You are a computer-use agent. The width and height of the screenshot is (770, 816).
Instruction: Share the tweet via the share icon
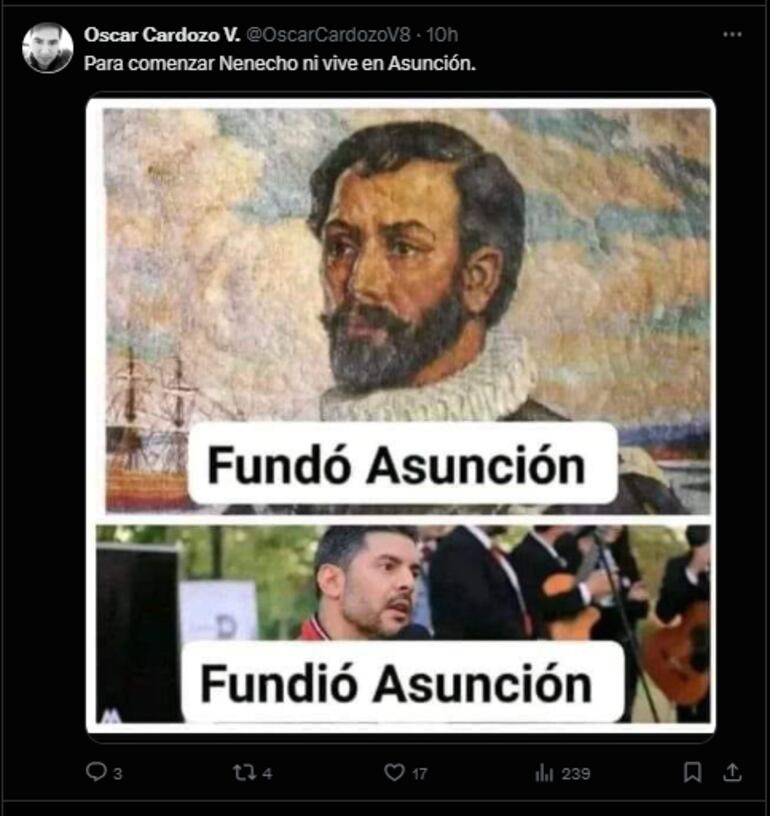tap(732, 772)
